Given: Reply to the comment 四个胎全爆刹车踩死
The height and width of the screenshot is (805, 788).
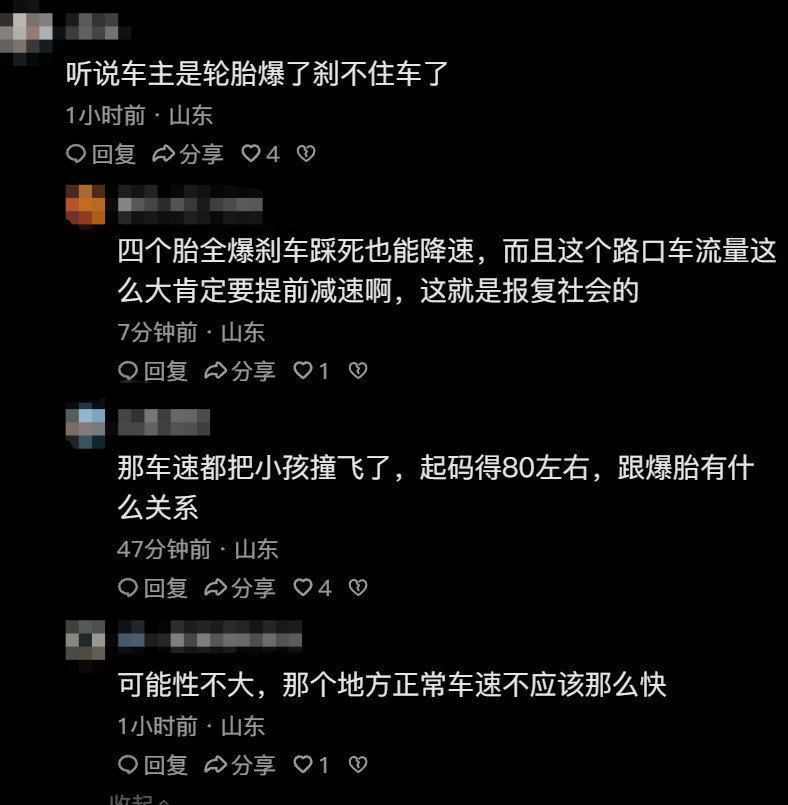Looking at the screenshot, I should [153, 371].
